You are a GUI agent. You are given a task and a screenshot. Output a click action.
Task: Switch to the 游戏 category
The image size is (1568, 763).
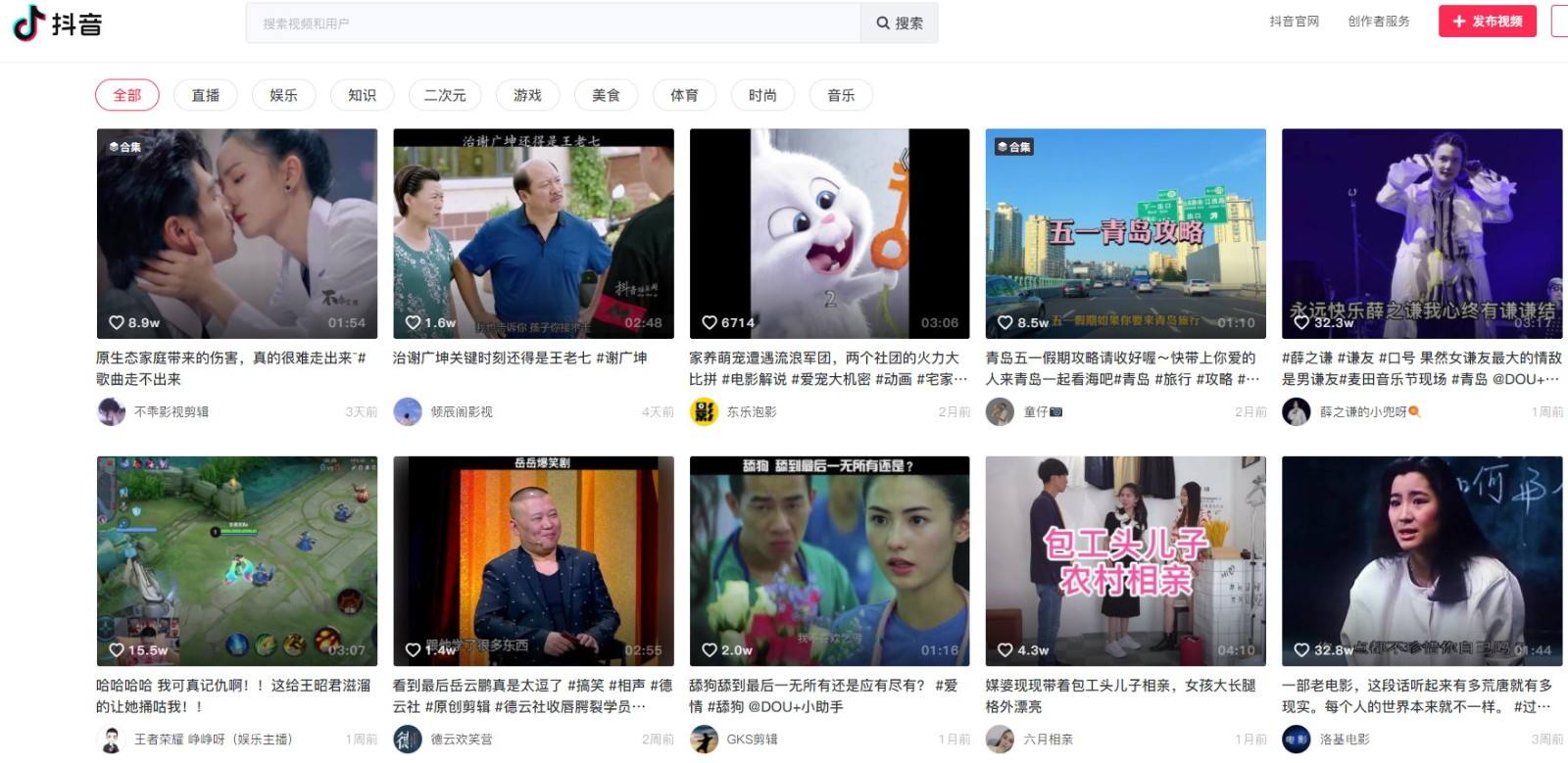tap(527, 95)
